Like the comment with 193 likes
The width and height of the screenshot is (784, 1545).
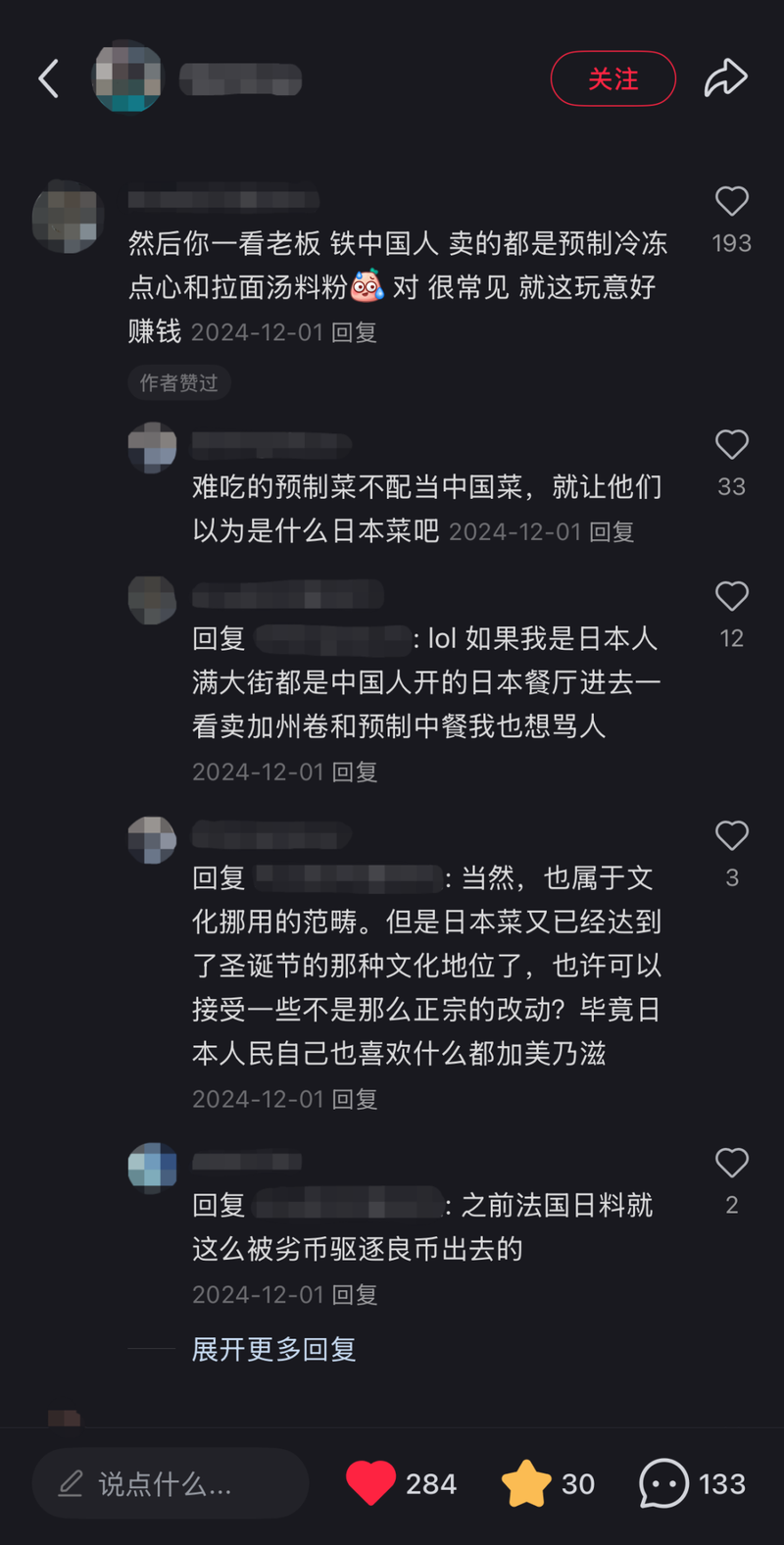pyautogui.click(x=731, y=202)
